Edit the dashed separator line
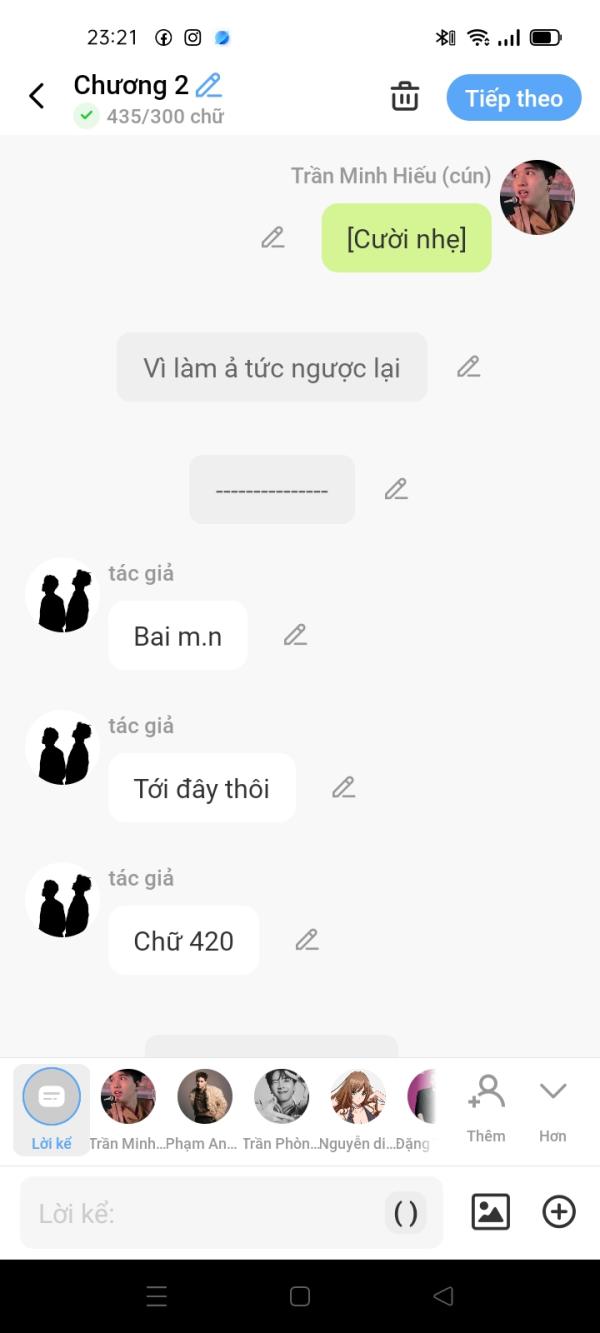 (x=396, y=489)
